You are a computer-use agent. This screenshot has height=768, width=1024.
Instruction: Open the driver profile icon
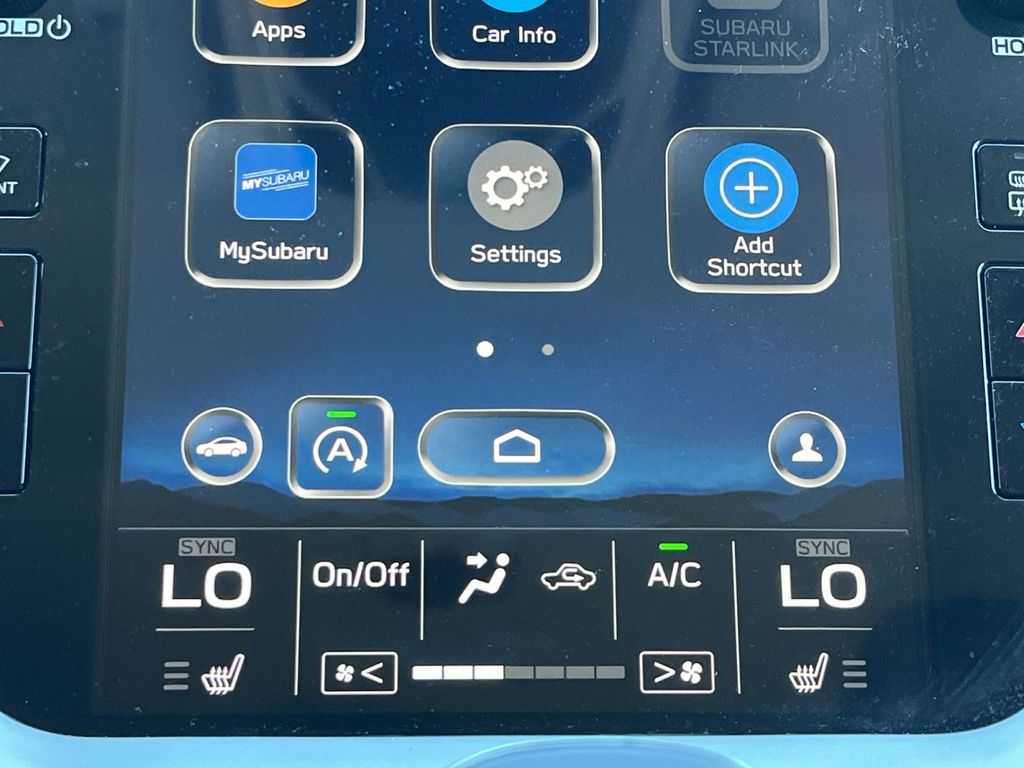pyautogui.click(x=806, y=449)
